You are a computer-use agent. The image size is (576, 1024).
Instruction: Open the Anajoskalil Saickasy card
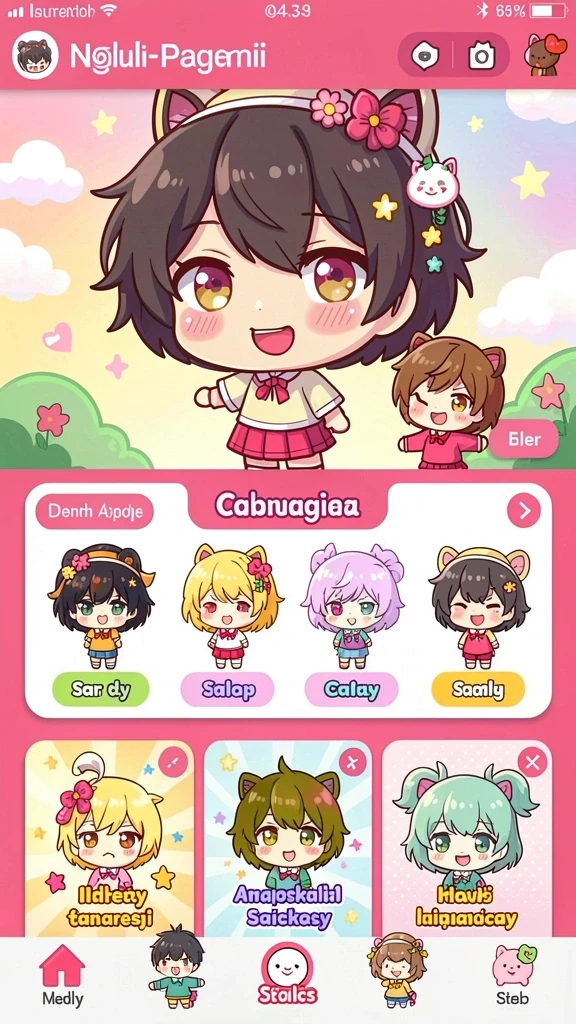point(288,839)
